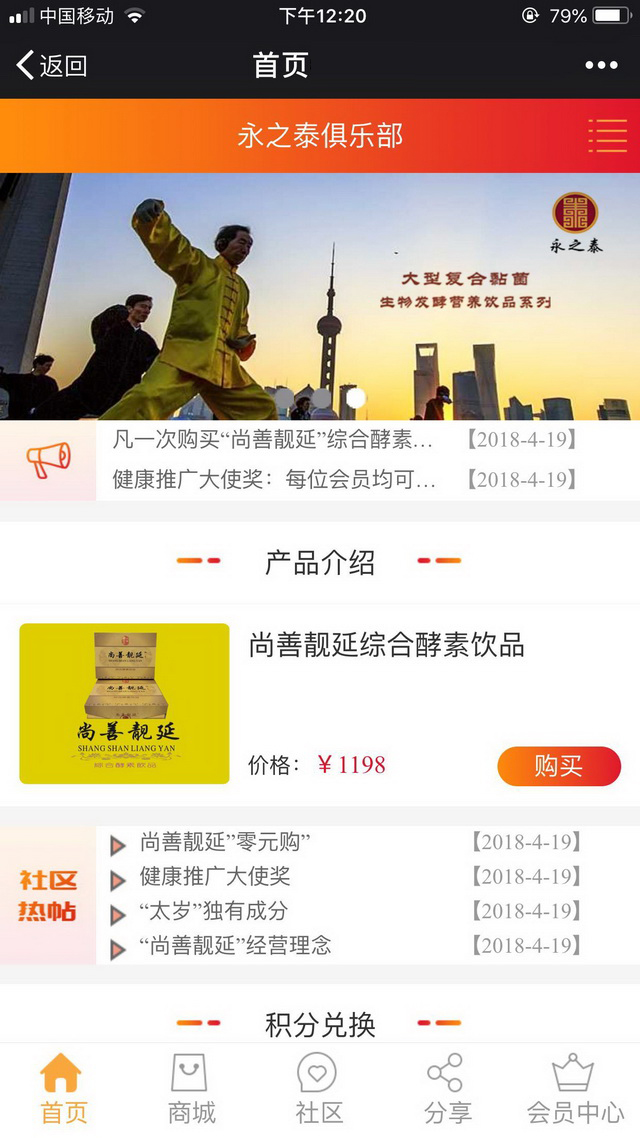
Task: Open the hamburger menu in 永之泰俱乐部 header
Action: coord(607,135)
